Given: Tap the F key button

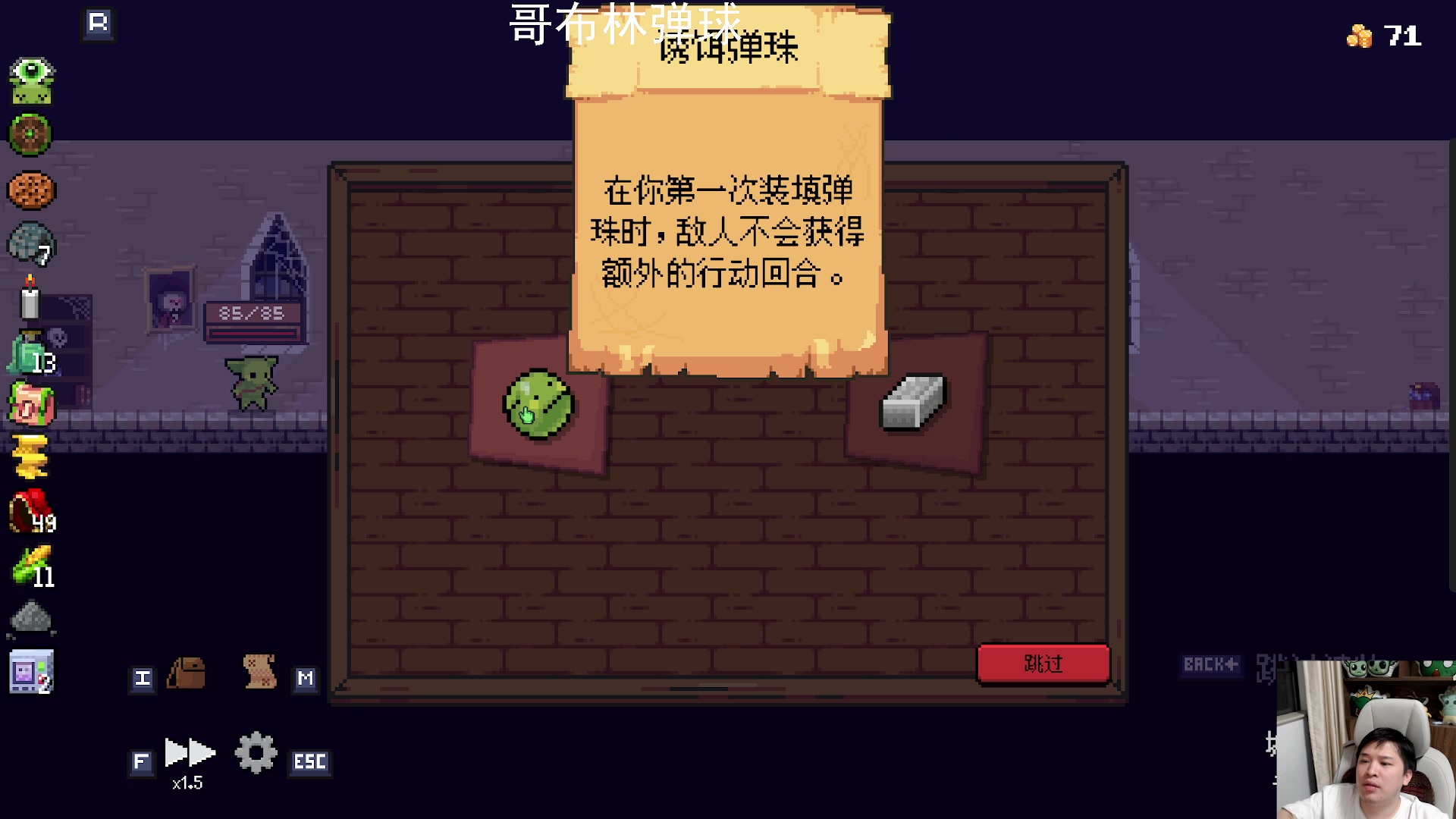Looking at the screenshot, I should point(141,761).
